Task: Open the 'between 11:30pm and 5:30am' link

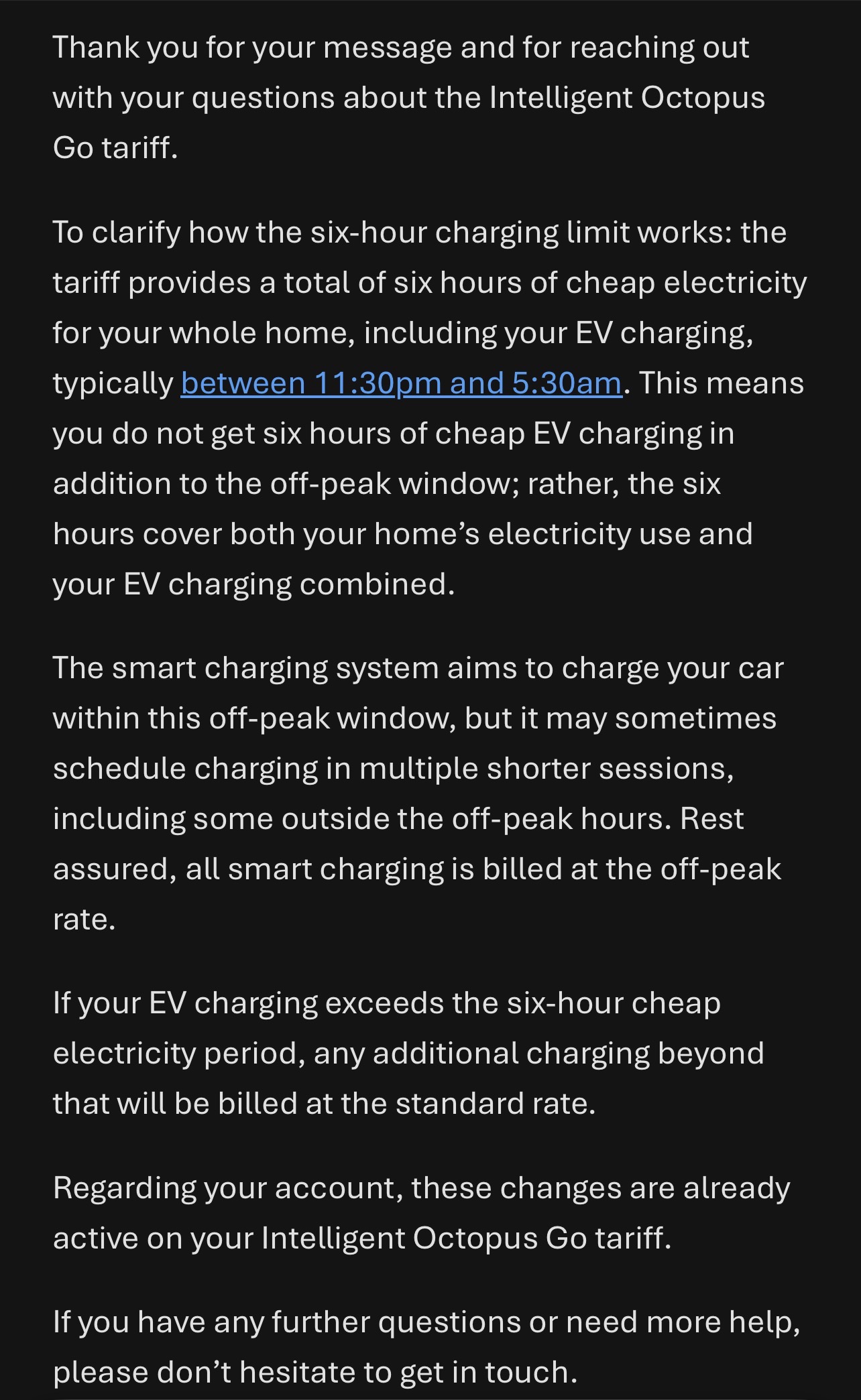Action: (401, 383)
